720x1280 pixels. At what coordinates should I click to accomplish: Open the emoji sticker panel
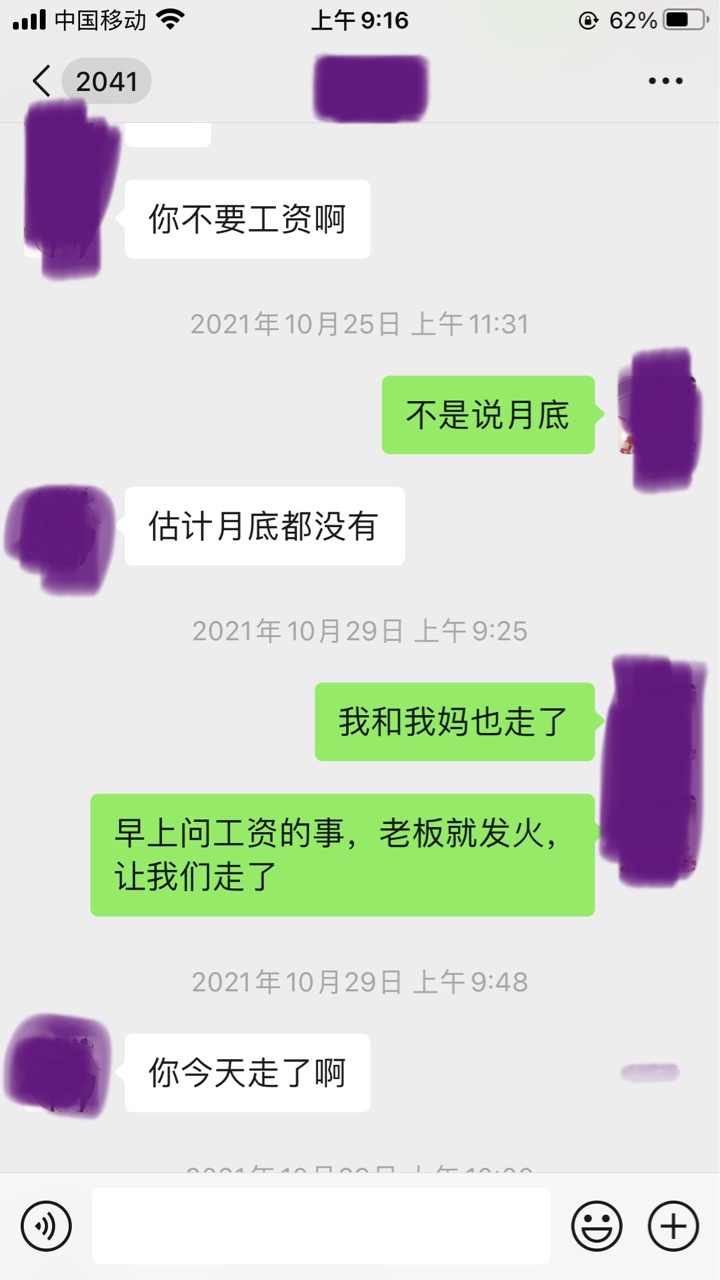pos(597,1226)
